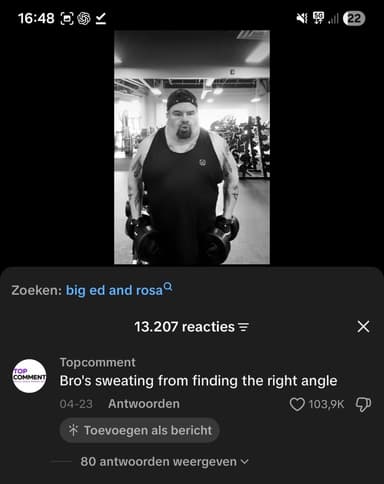The height and width of the screenshot is (484, 384).
Task: Dislike Topcomment's comment
Action: 363,404
